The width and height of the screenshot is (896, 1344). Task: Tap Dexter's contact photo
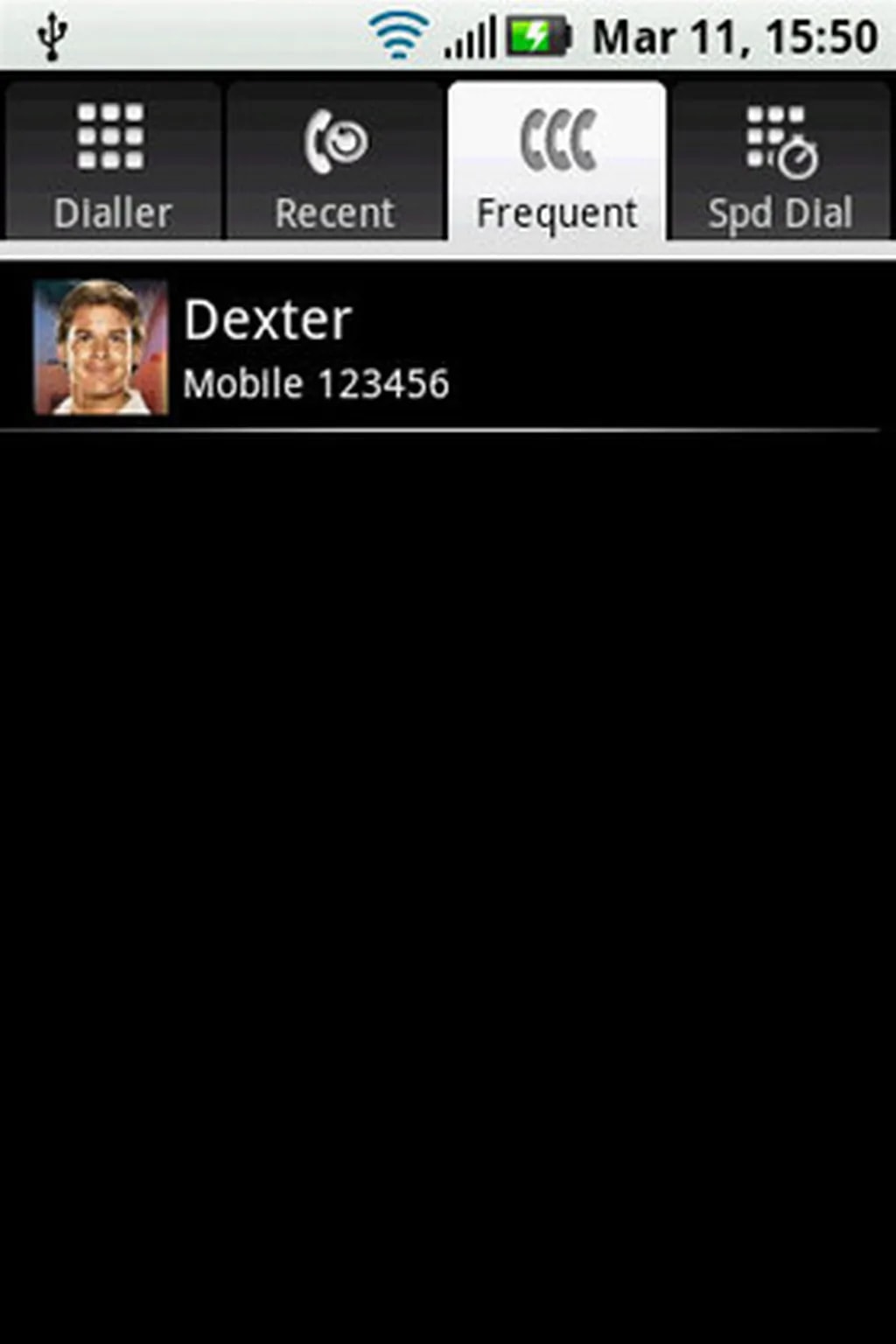101,347
